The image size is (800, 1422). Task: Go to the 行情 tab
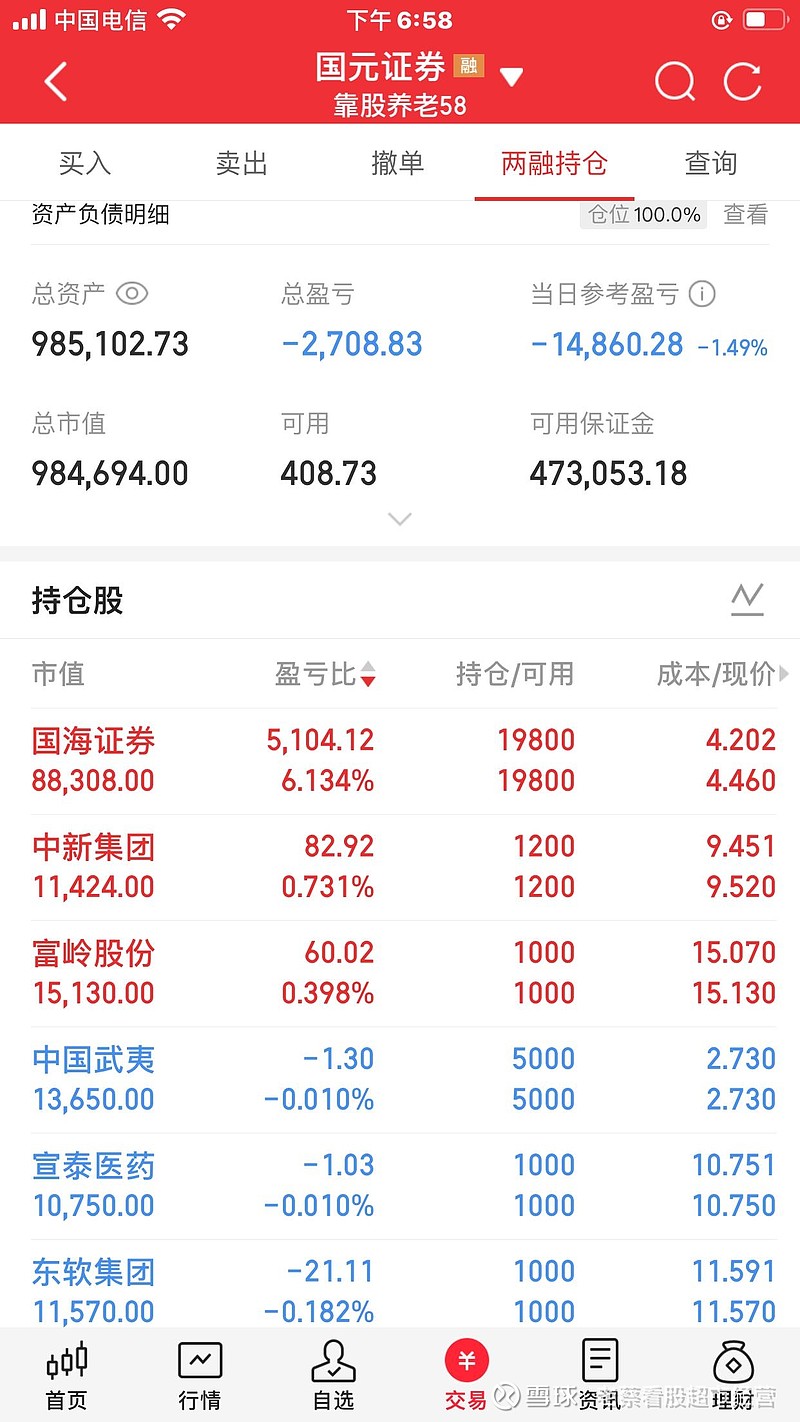[x=200, y=1376]
